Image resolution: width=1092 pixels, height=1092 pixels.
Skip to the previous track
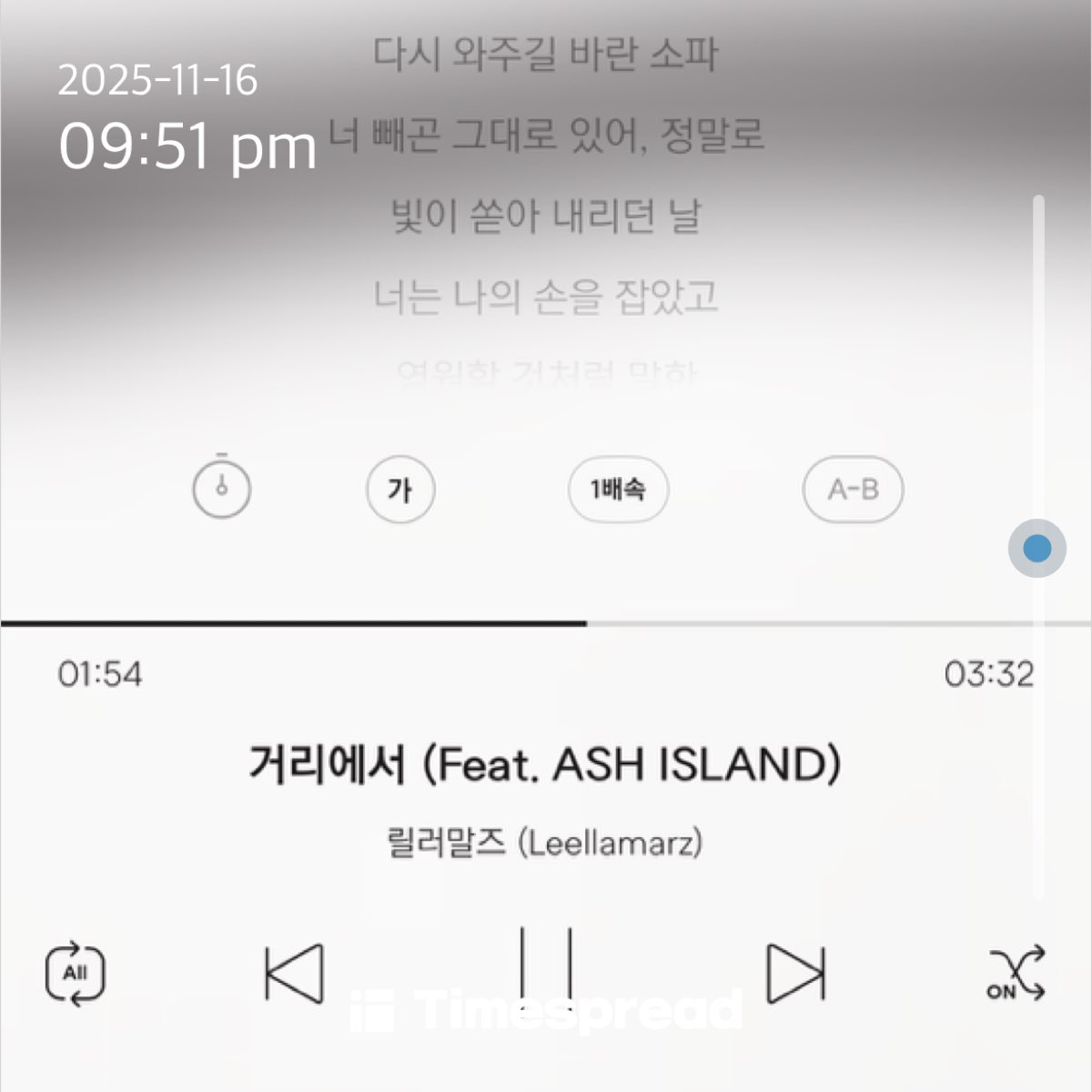pos(294,974)
